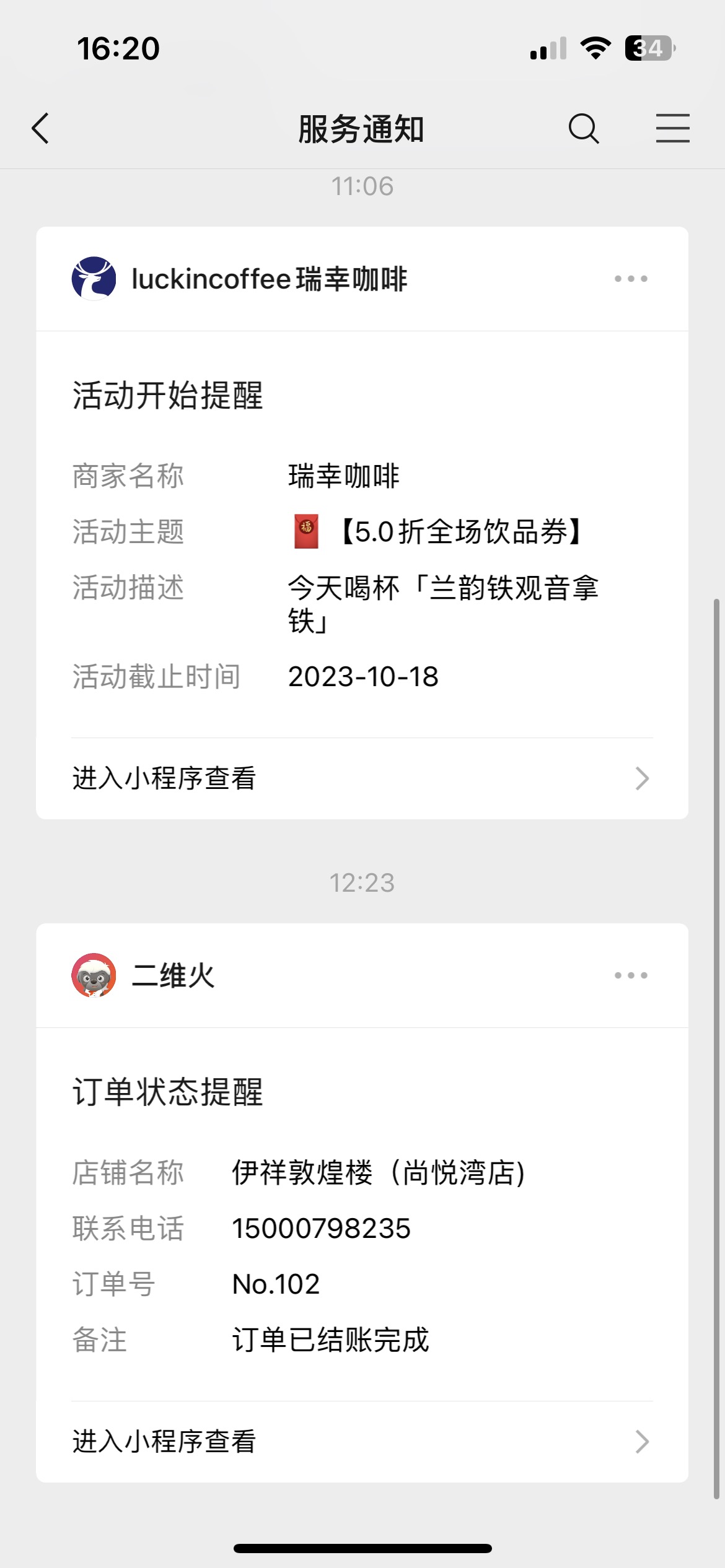Tap the more options dots on the 二维火 card
The height and width of the screenshot is (1568, 725).
[x=631, y=975]
